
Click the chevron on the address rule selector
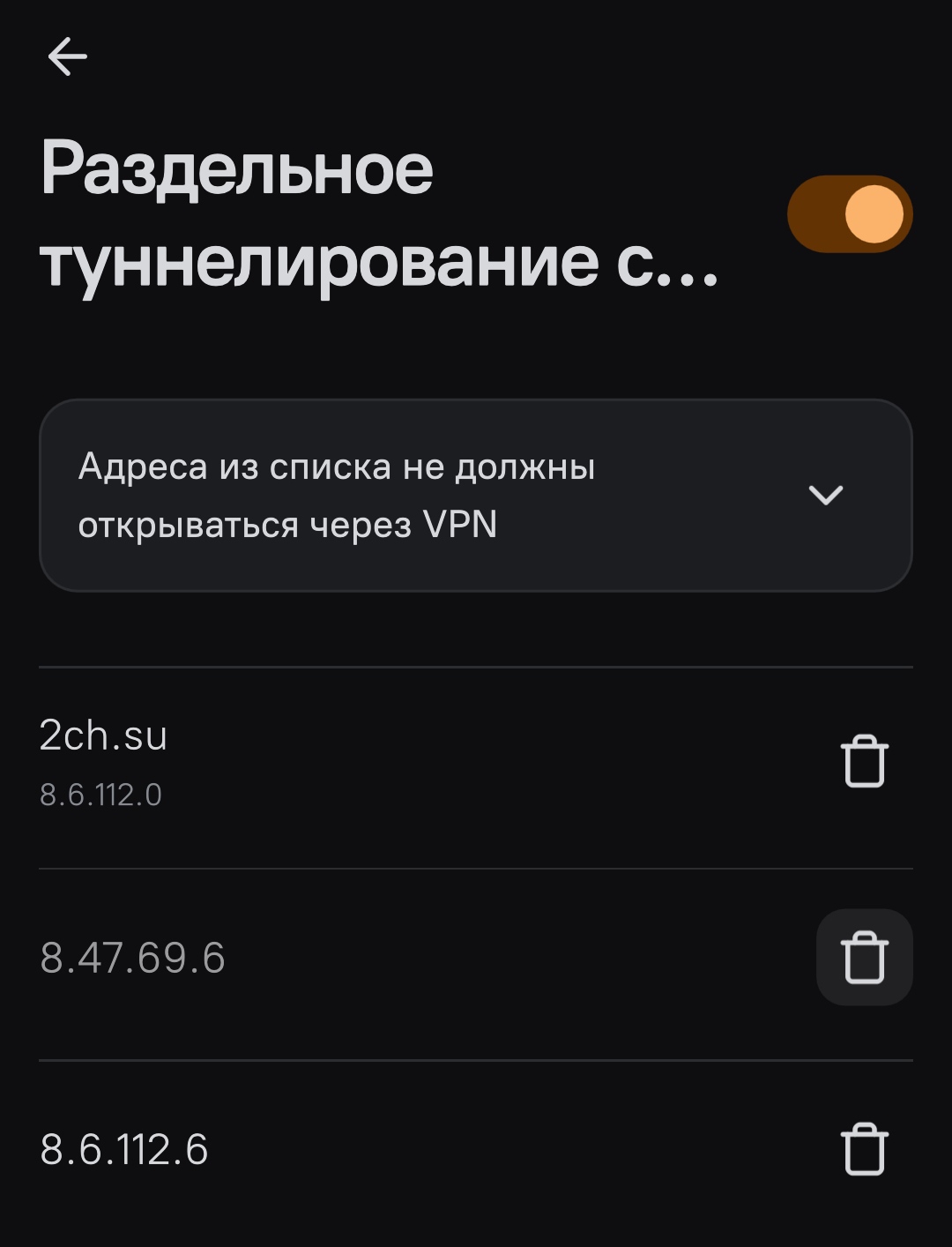pos(826,497)
